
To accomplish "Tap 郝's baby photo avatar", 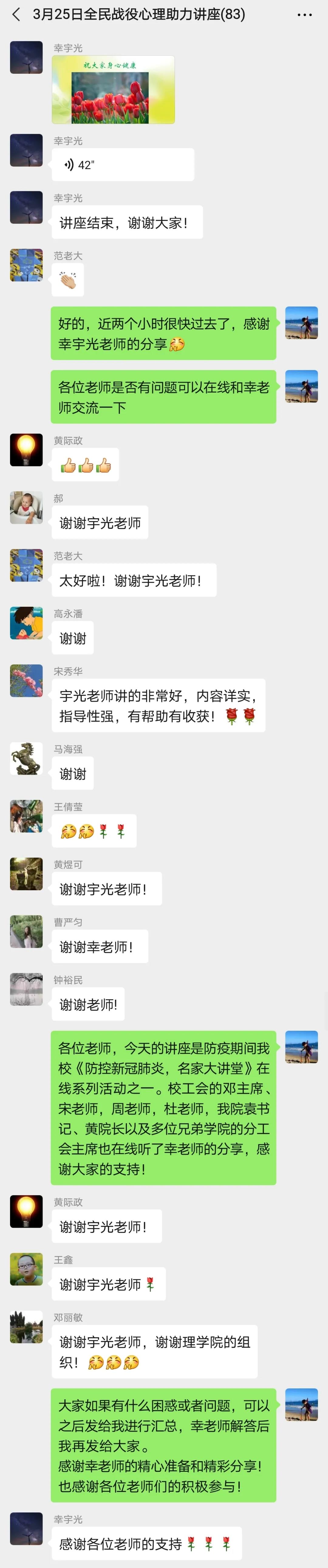I will [x=26, y=507].
